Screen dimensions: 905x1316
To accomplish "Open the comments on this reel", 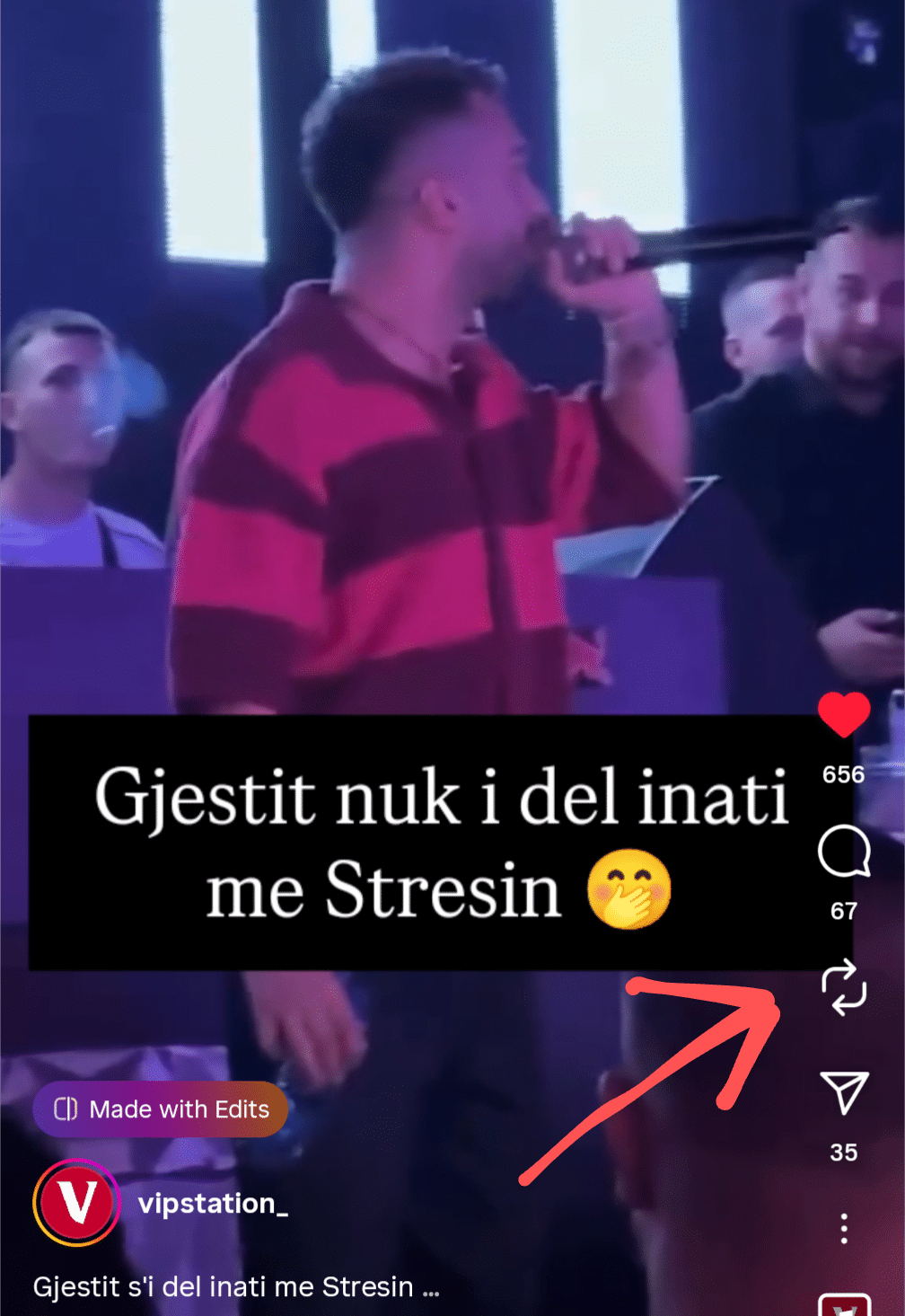I will (844, 852).
